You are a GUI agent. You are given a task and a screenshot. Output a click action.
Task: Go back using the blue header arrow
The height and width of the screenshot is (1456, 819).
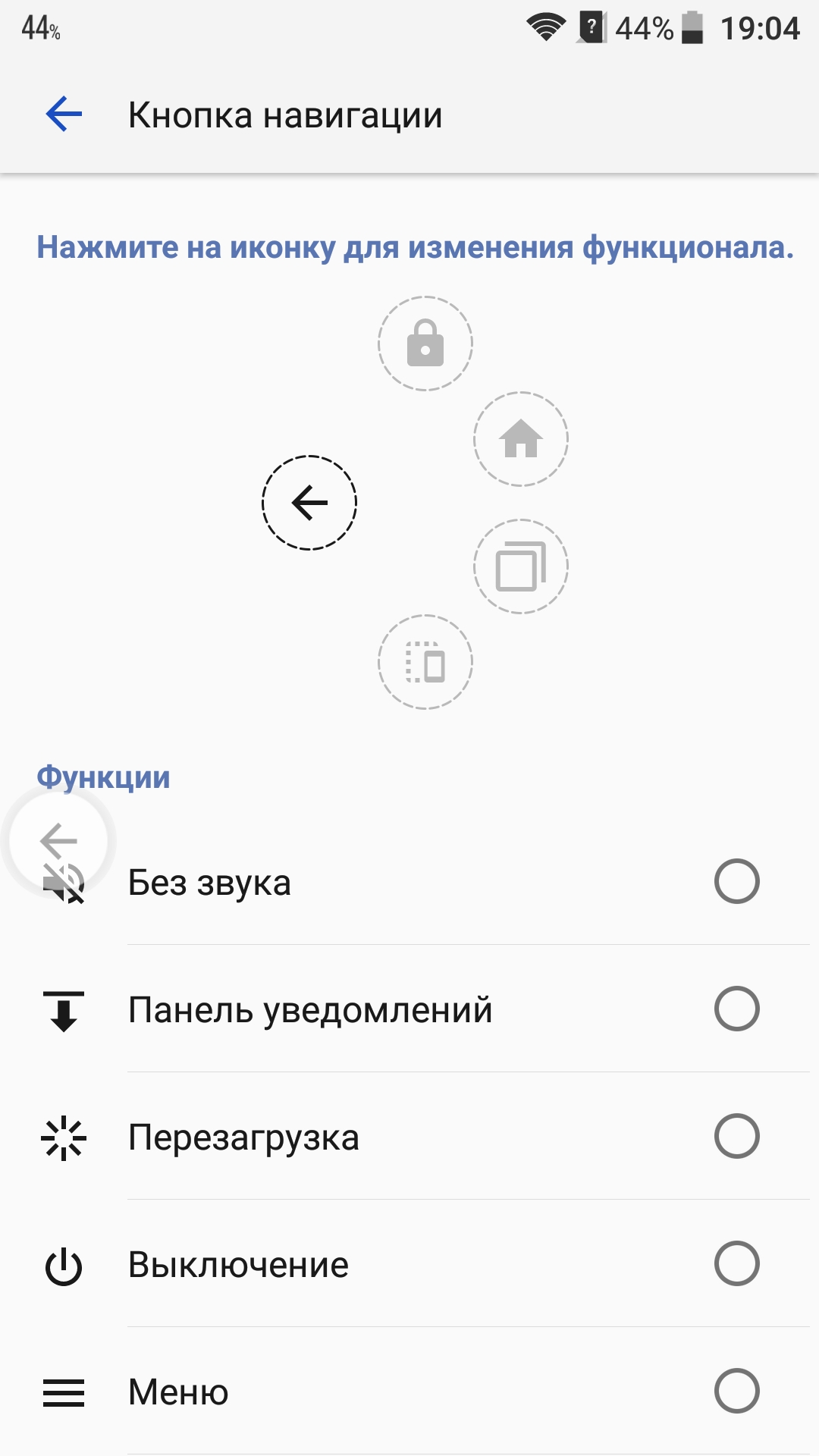click(x=64, y=115)
